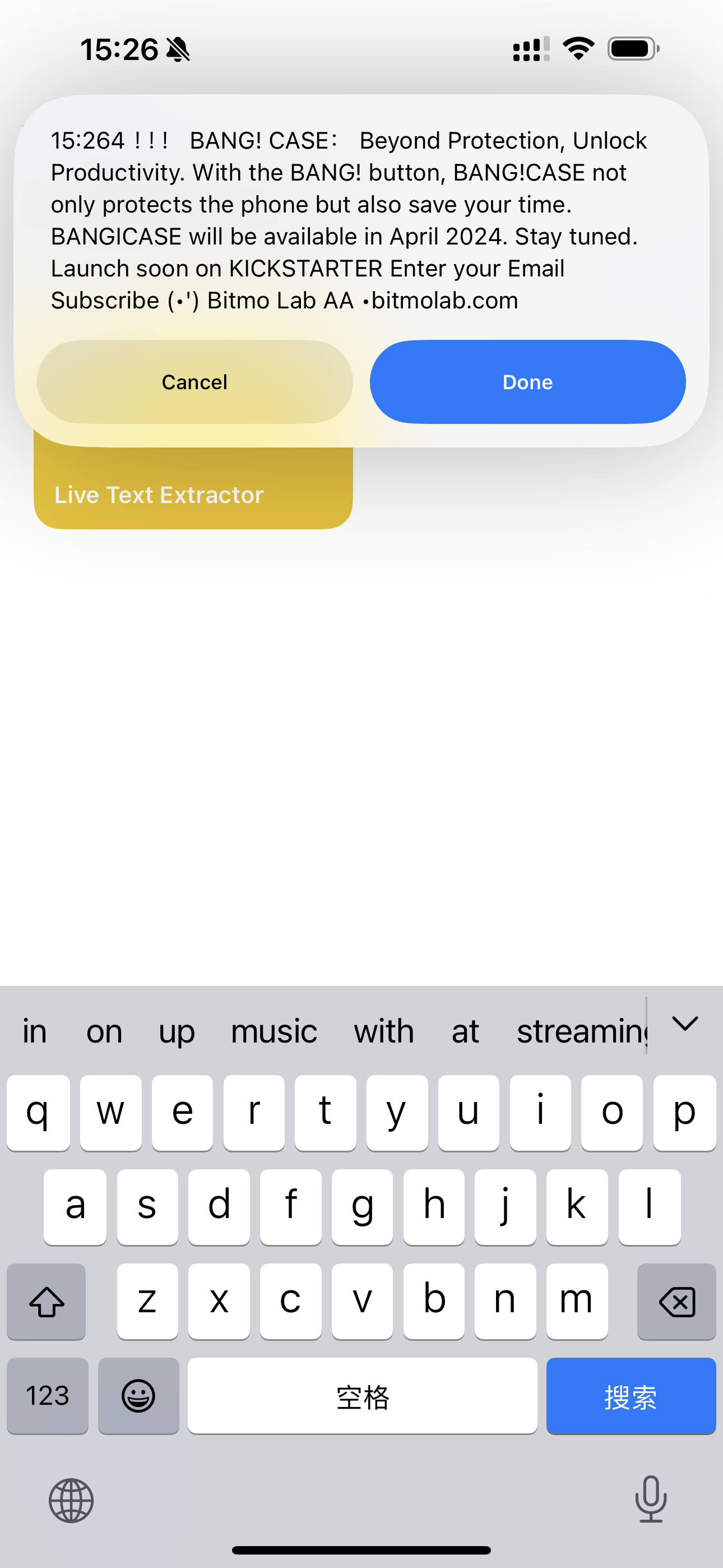
Task: Choose the "streaming" suggestion
Action: click(581, 1031)
